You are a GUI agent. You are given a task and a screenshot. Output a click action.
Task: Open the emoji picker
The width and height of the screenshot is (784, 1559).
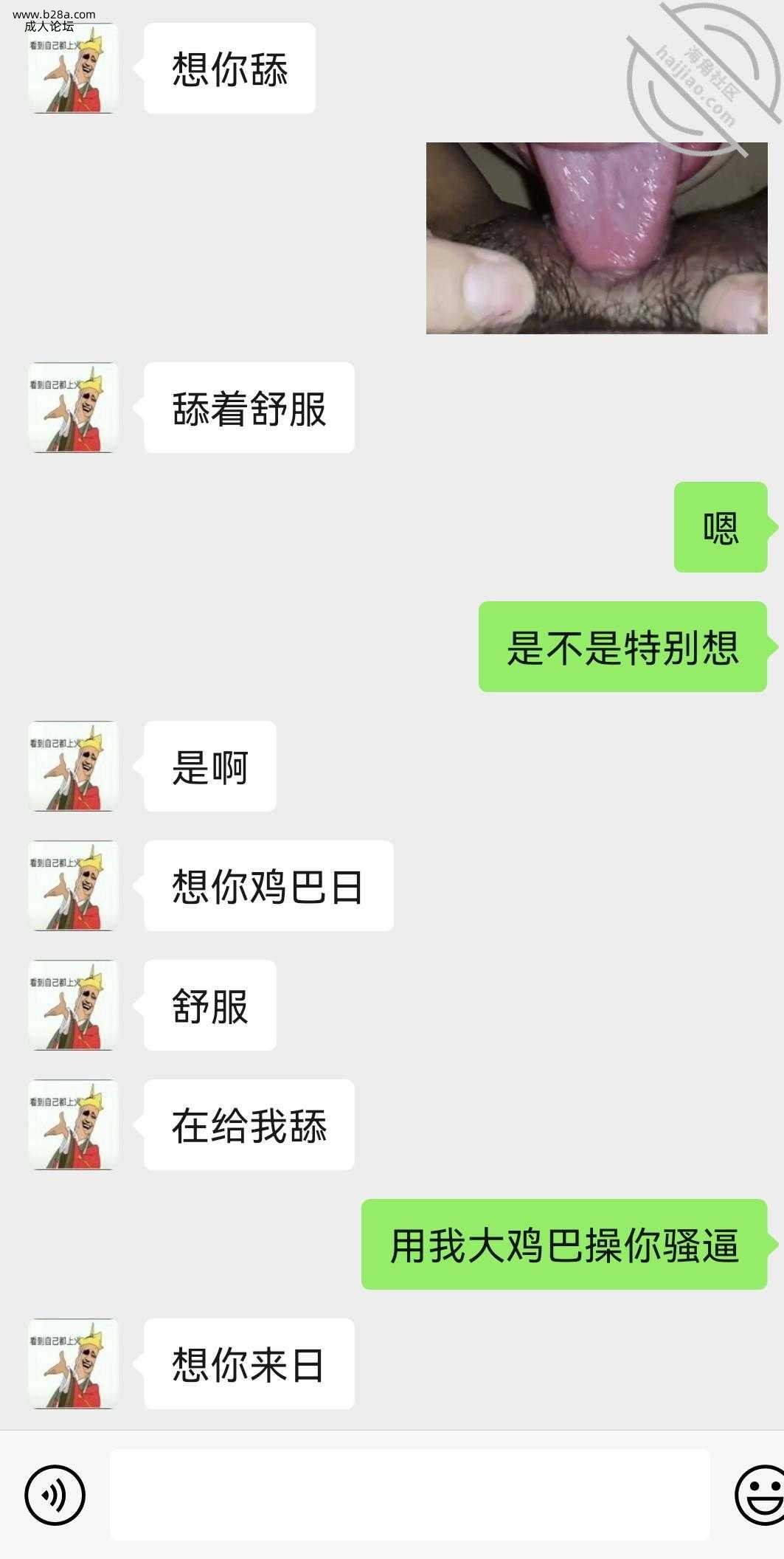click(760, 1495)
